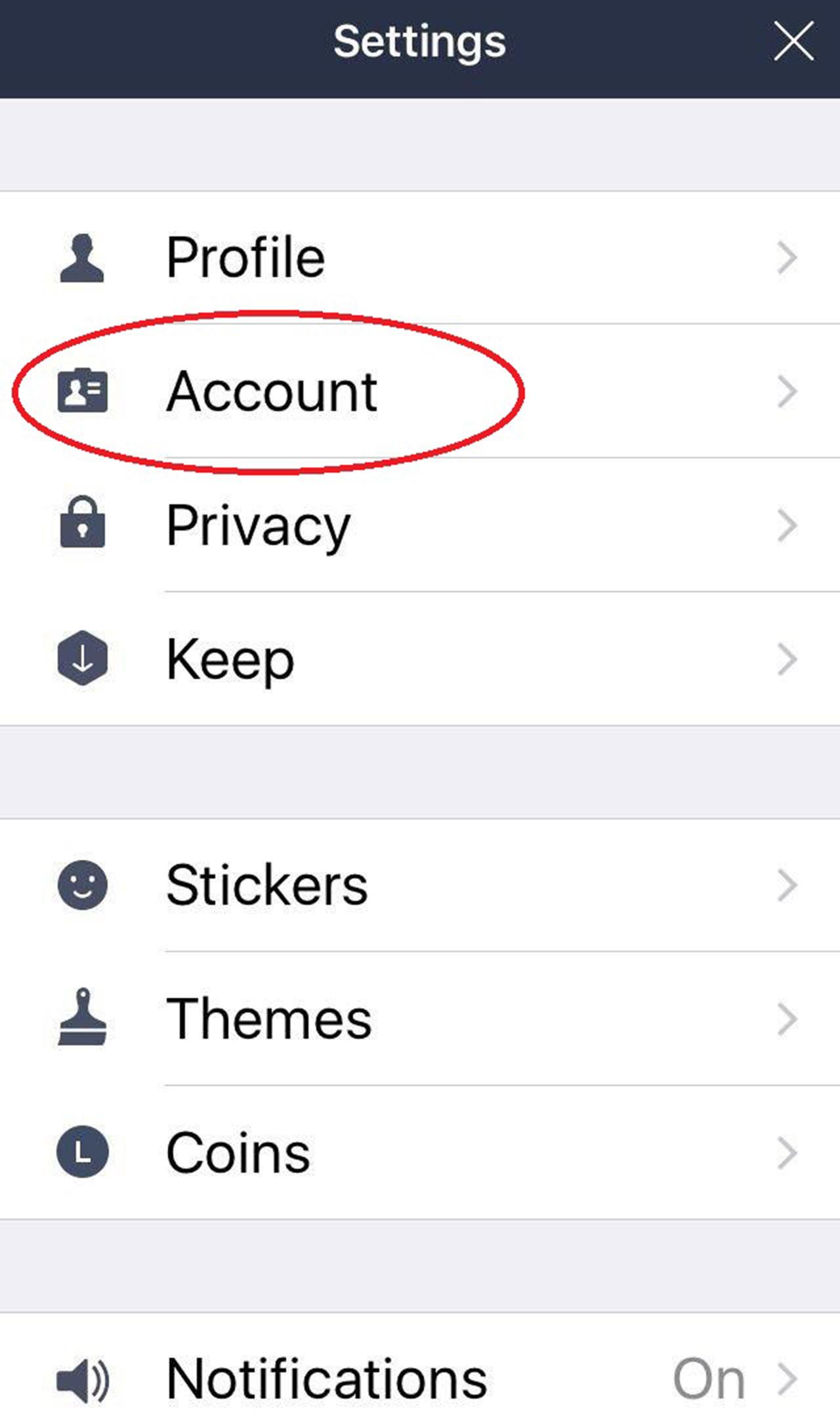Close the Settings screen
Viewport: 840px width, 1413px height.
pos(793,41)
